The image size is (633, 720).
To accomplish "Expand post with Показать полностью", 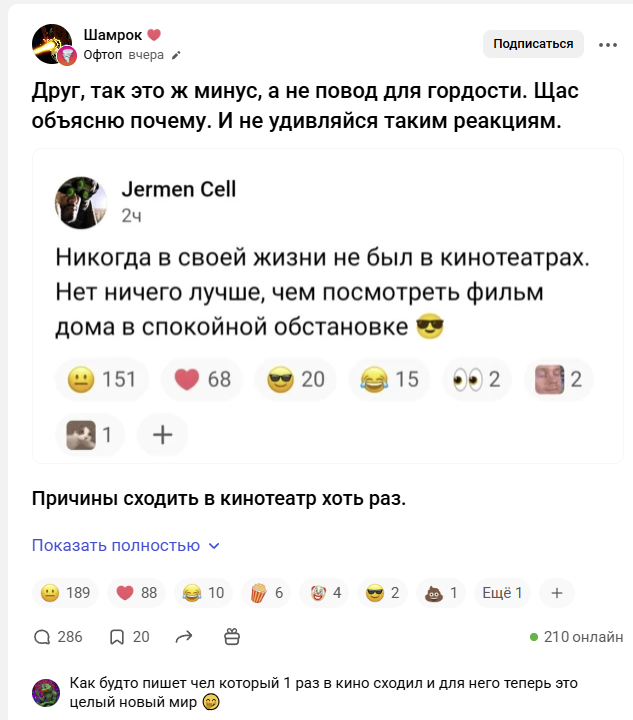I will (x=126, y=546).
